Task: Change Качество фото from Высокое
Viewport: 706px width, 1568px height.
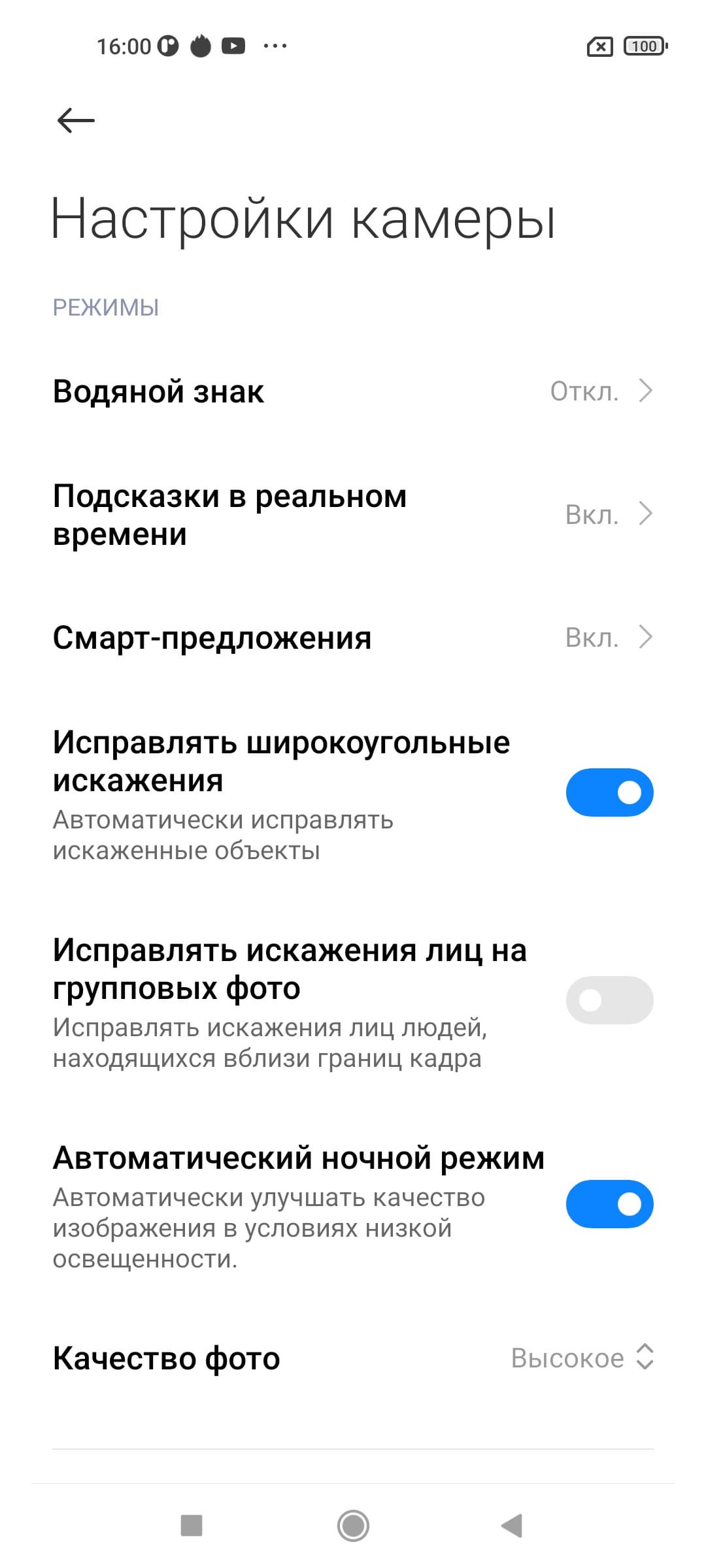Action: coord(582,1358)
